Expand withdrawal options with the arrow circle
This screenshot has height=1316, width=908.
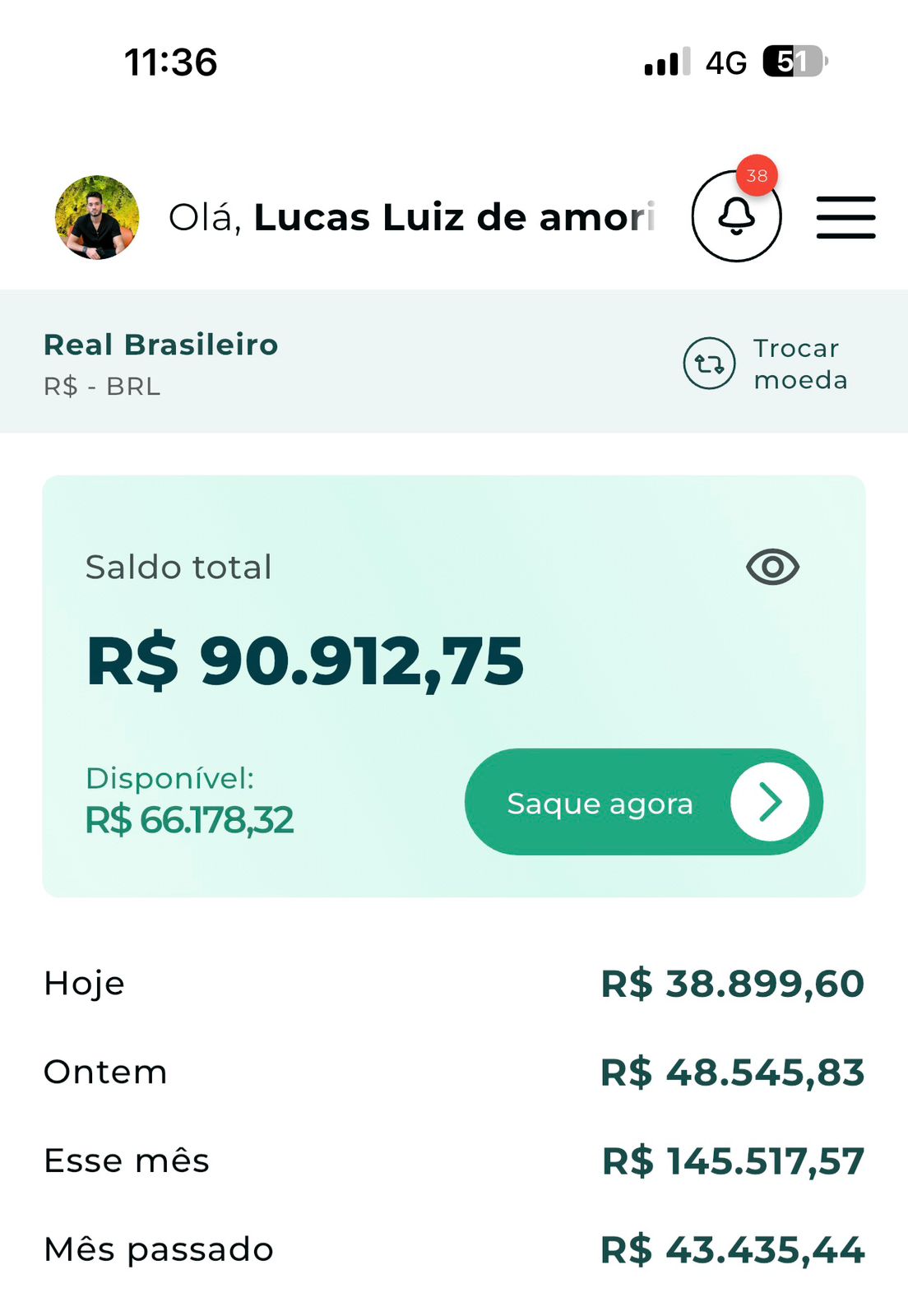[x=771, y=801]
